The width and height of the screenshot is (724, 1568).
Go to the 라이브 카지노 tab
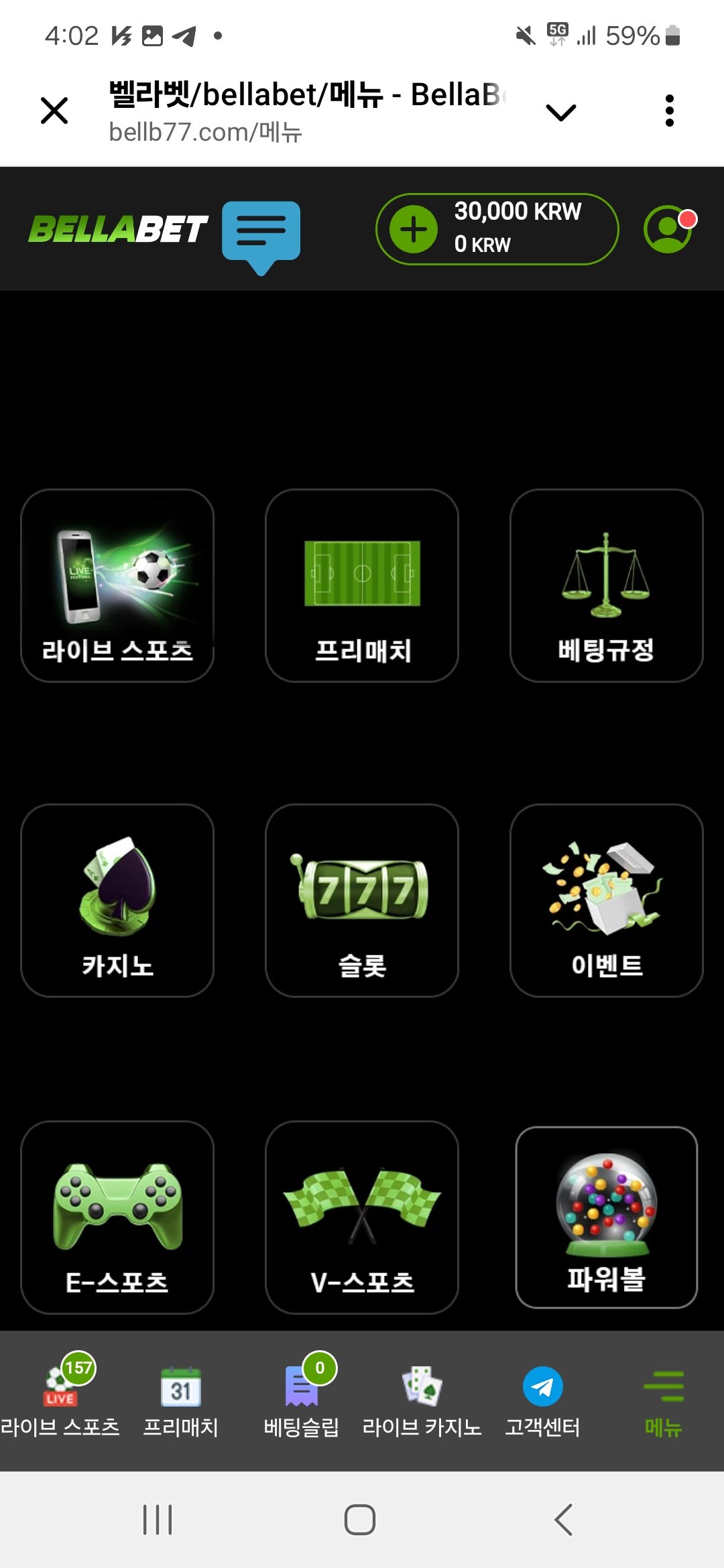[422, 1399]
